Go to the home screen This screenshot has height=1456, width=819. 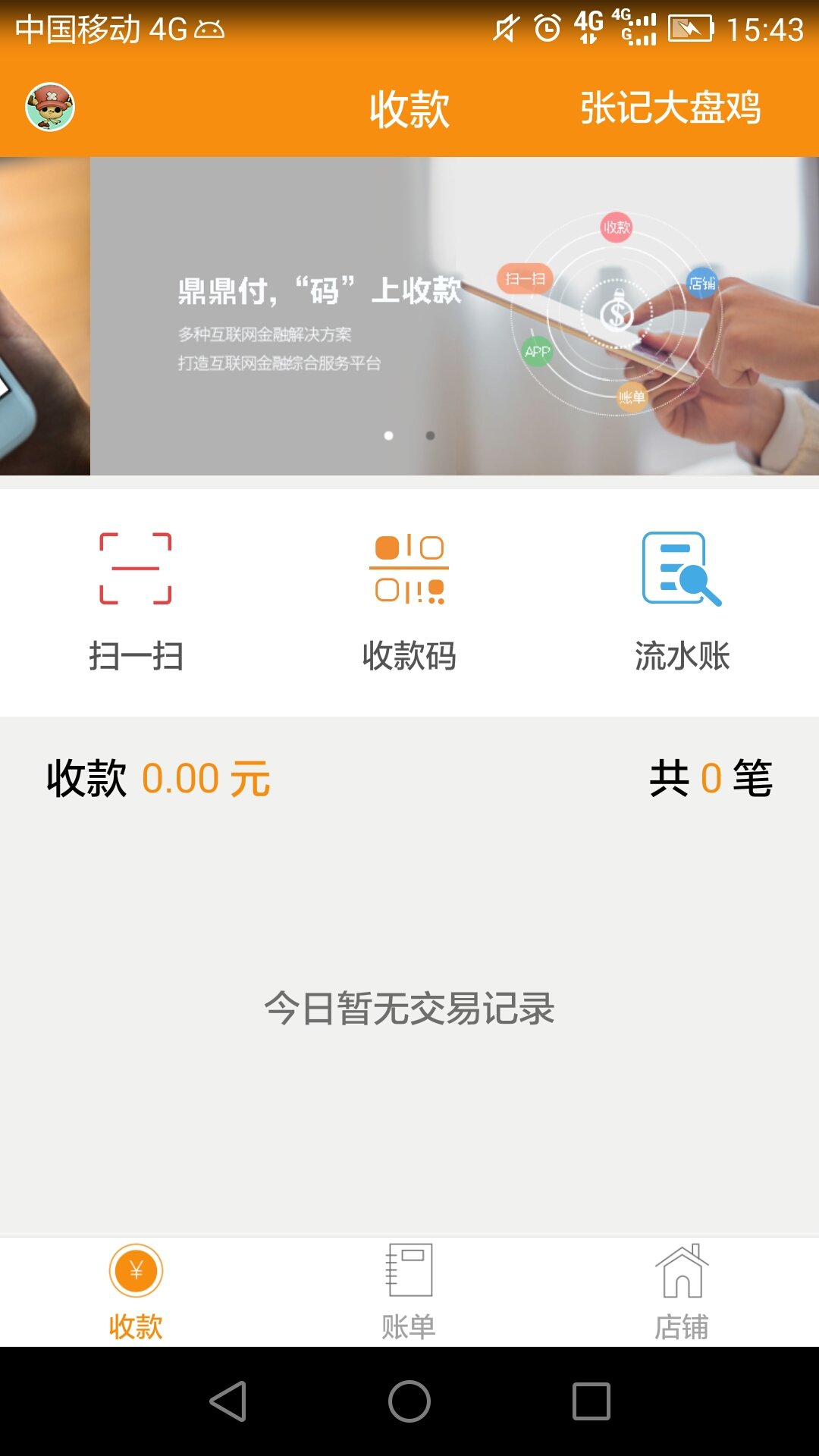click(409, 1401)
